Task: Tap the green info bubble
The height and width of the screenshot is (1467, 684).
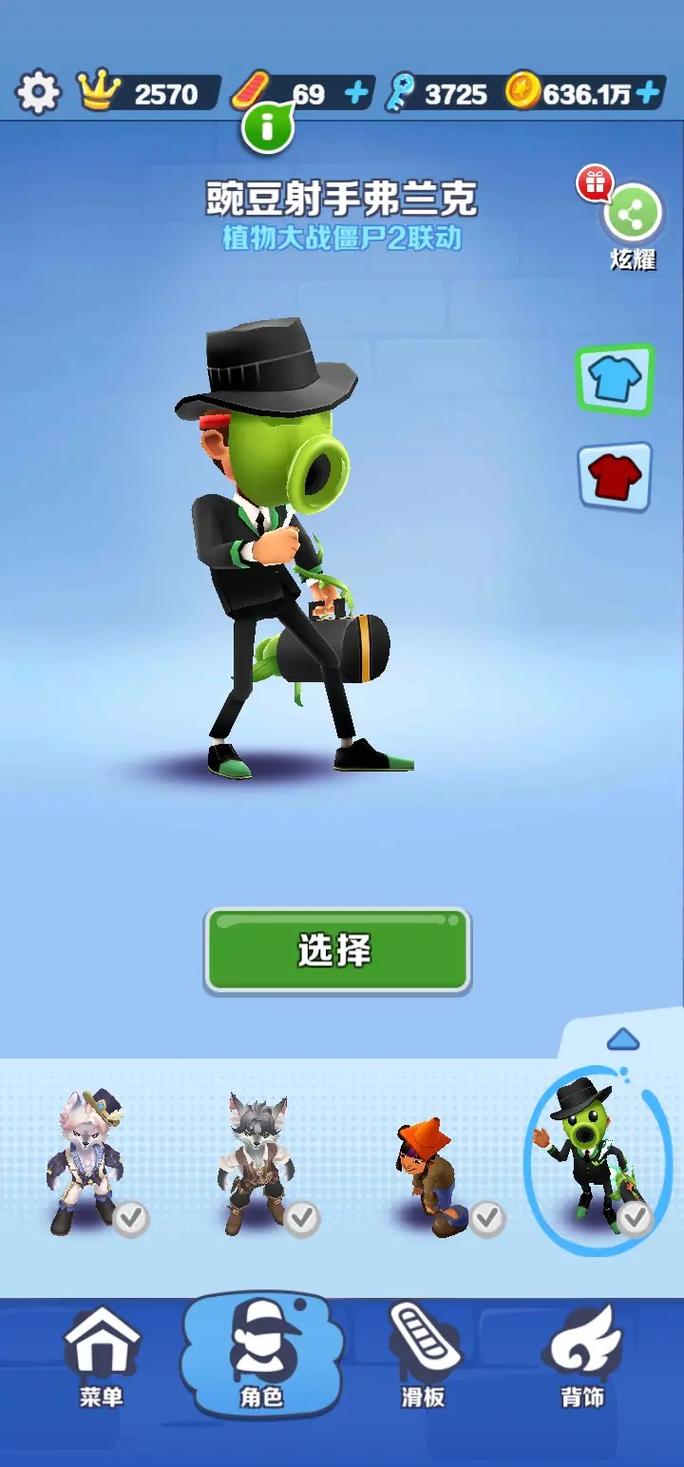Action: 267,128
